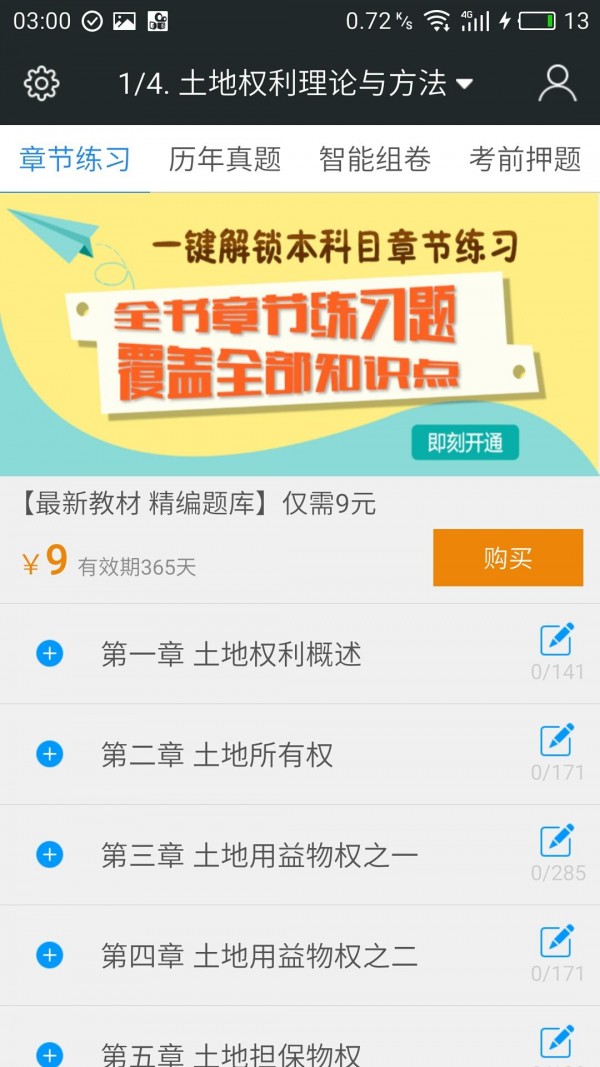
Task: Start practice for 第二章 via edit icon
Action: click(557, 740)
